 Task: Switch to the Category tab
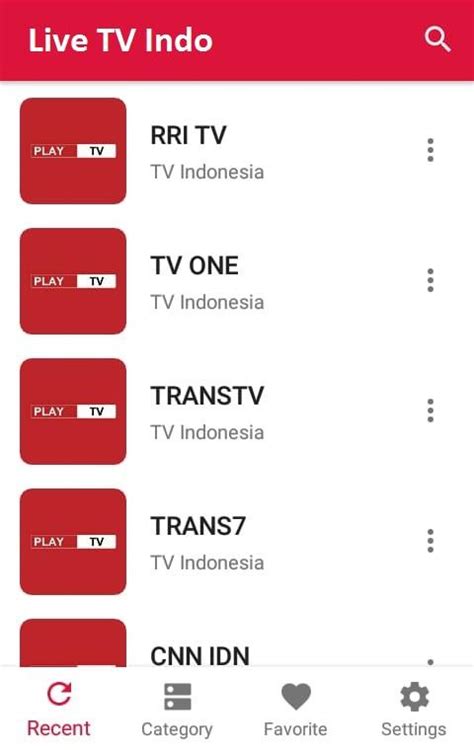177,709
